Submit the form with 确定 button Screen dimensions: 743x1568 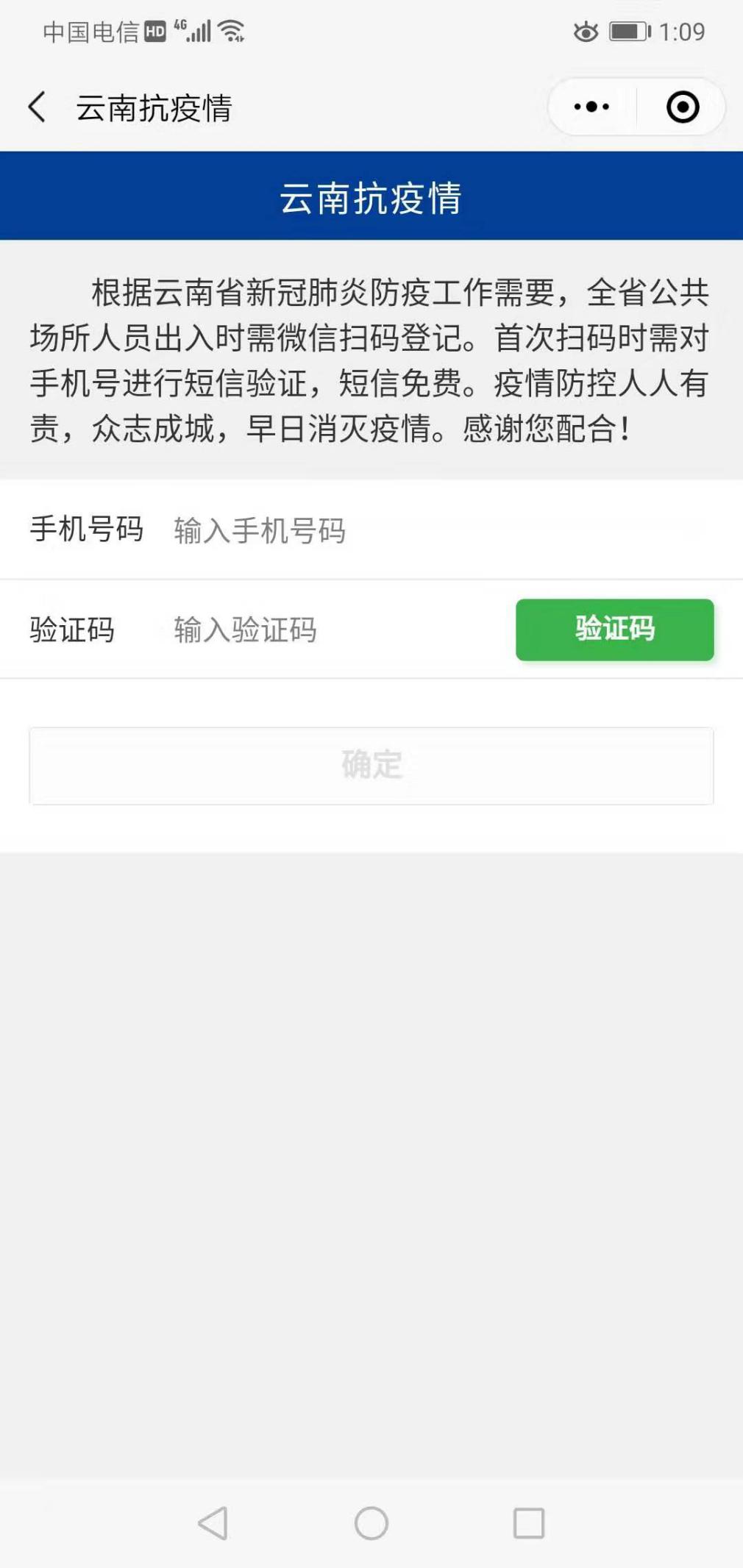click(x=371, y=766)
